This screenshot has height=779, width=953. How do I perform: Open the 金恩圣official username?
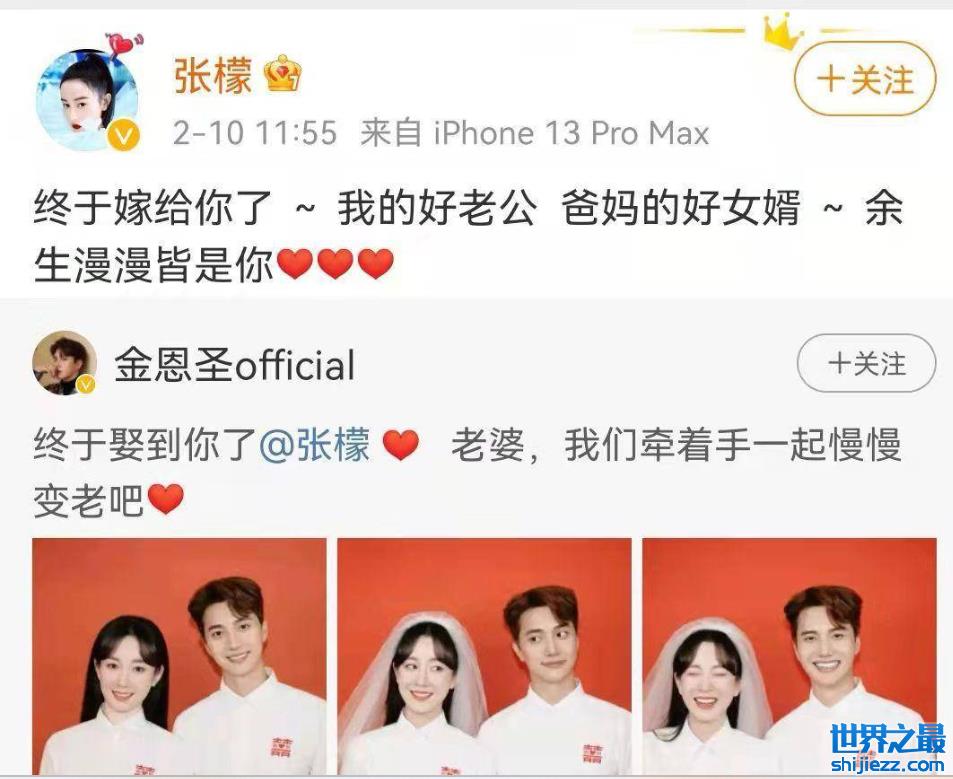(x=235, y=366)
